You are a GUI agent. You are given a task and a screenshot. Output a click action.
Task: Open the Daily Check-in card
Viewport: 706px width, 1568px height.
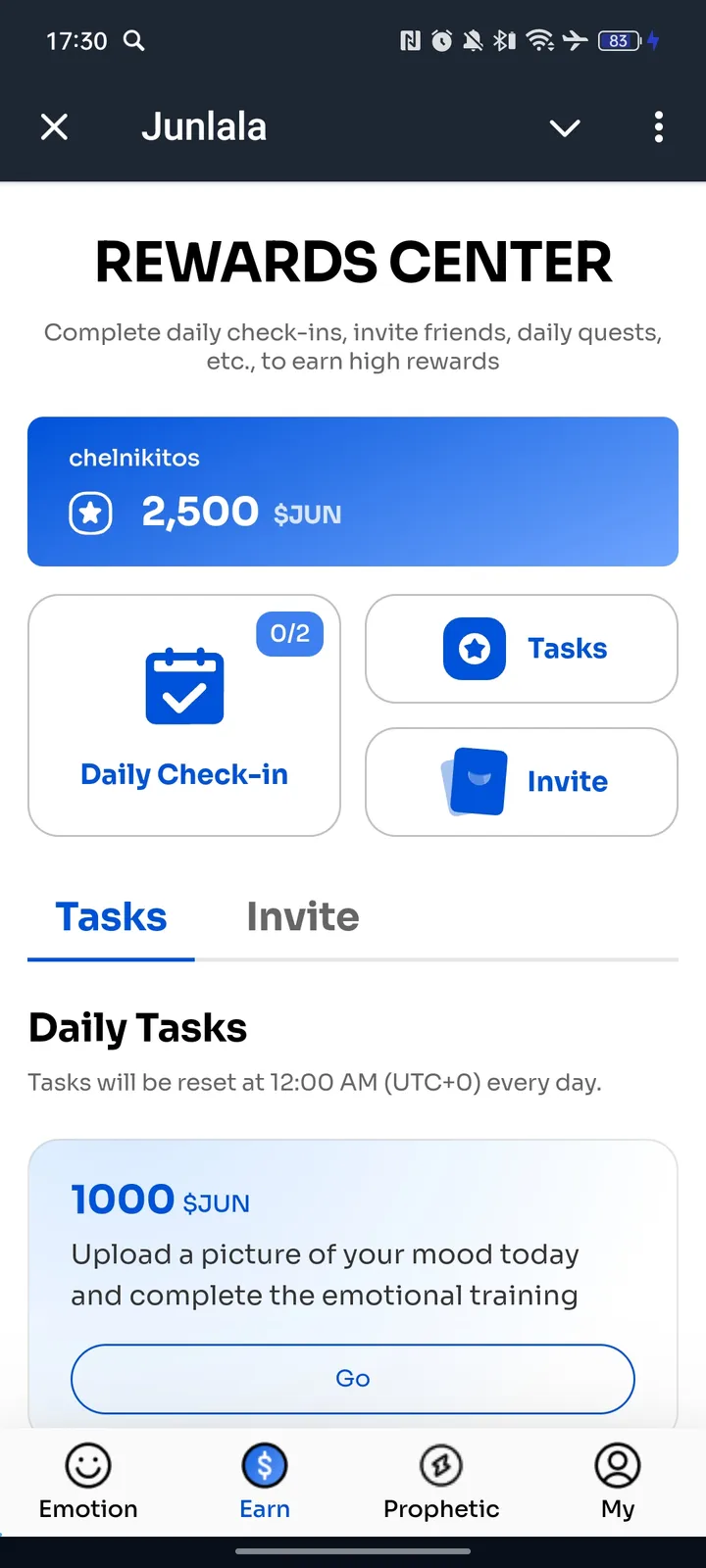click(x=183, y=715)
